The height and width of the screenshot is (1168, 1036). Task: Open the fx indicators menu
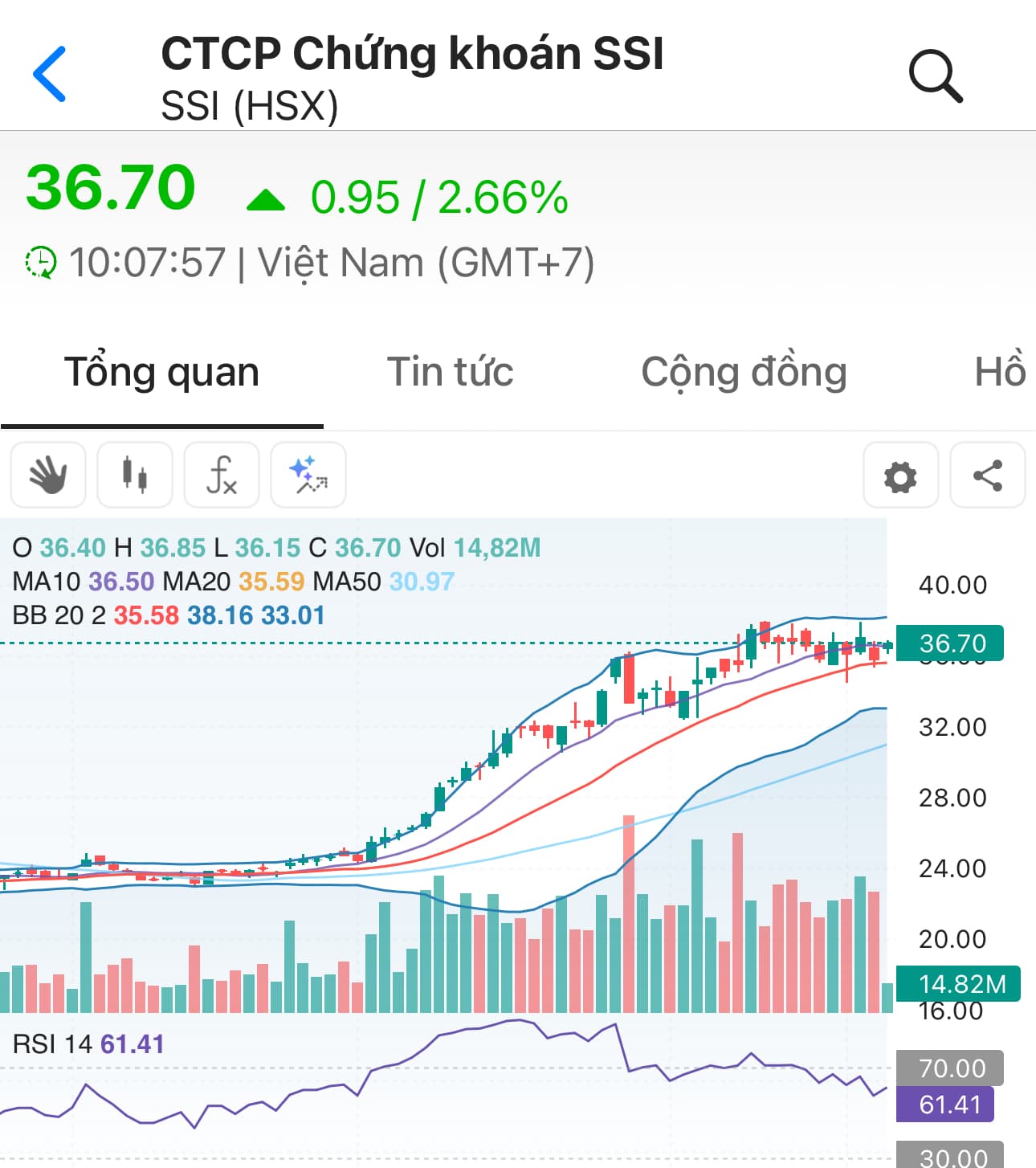[222, 475]
